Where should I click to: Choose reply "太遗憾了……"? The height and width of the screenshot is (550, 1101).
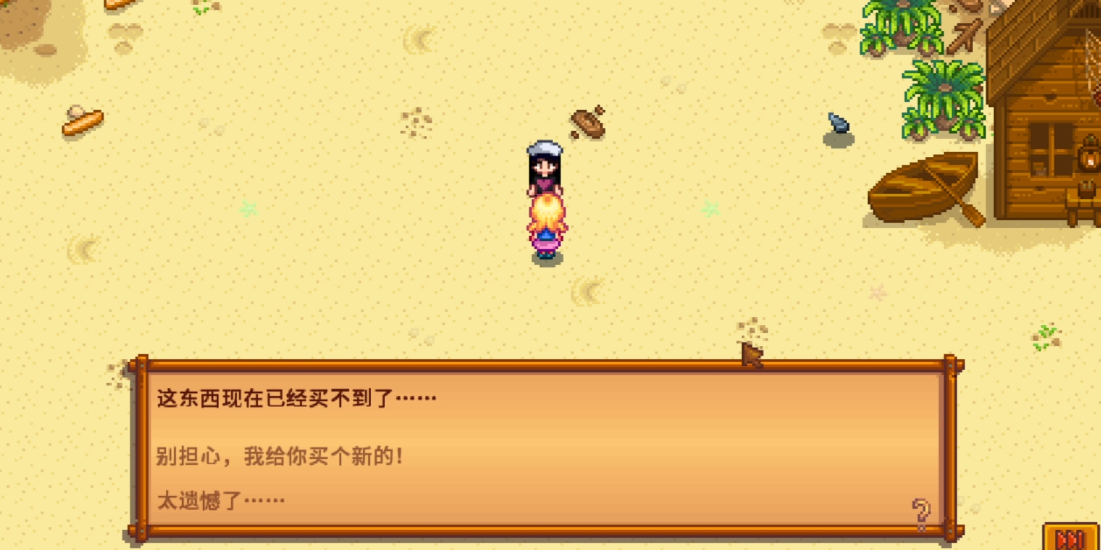(221, 498)
